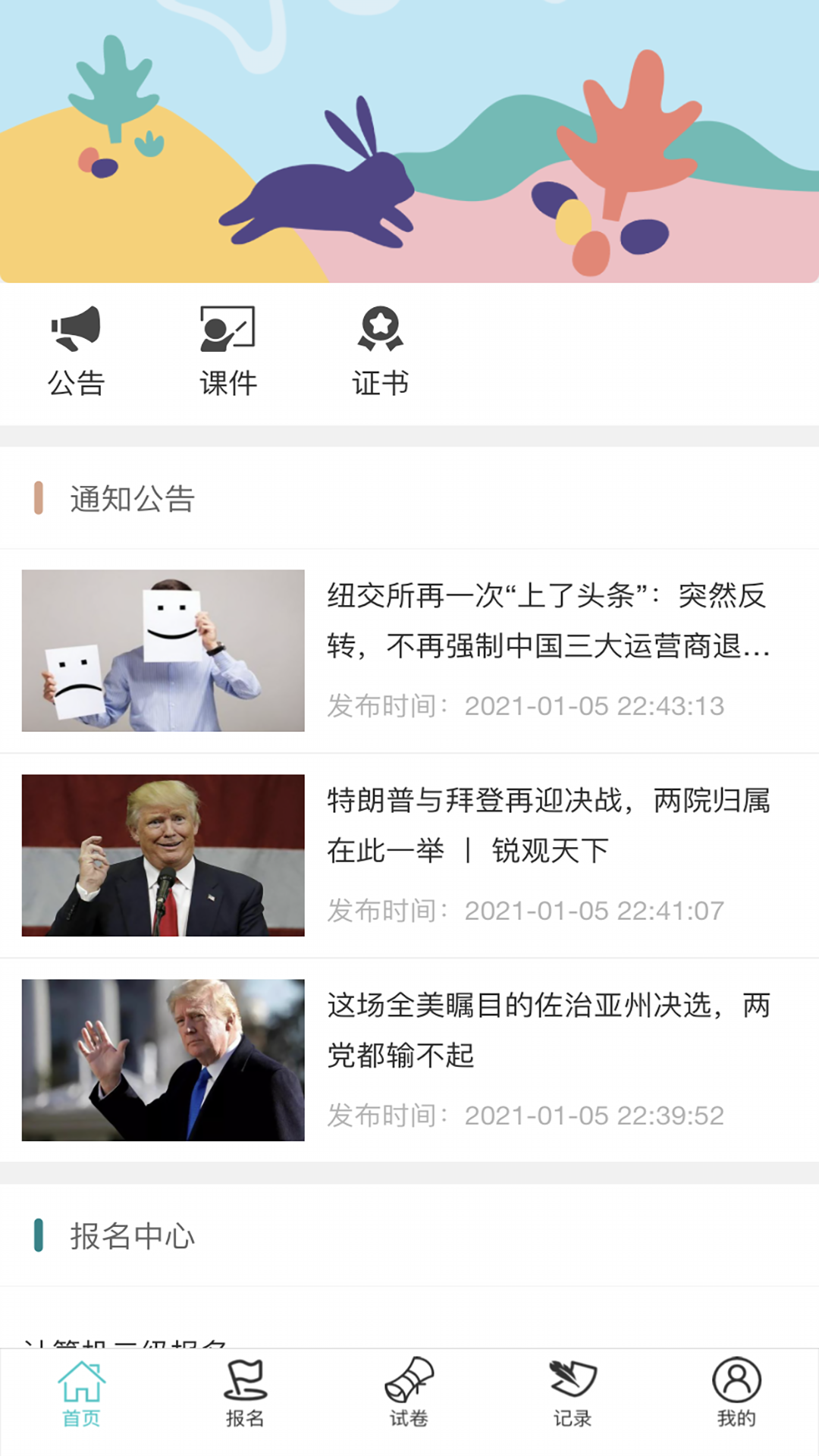This screenshot has width=819, height=1456.
Task: Select the 记录 tab
Action: pos(573,1394)
